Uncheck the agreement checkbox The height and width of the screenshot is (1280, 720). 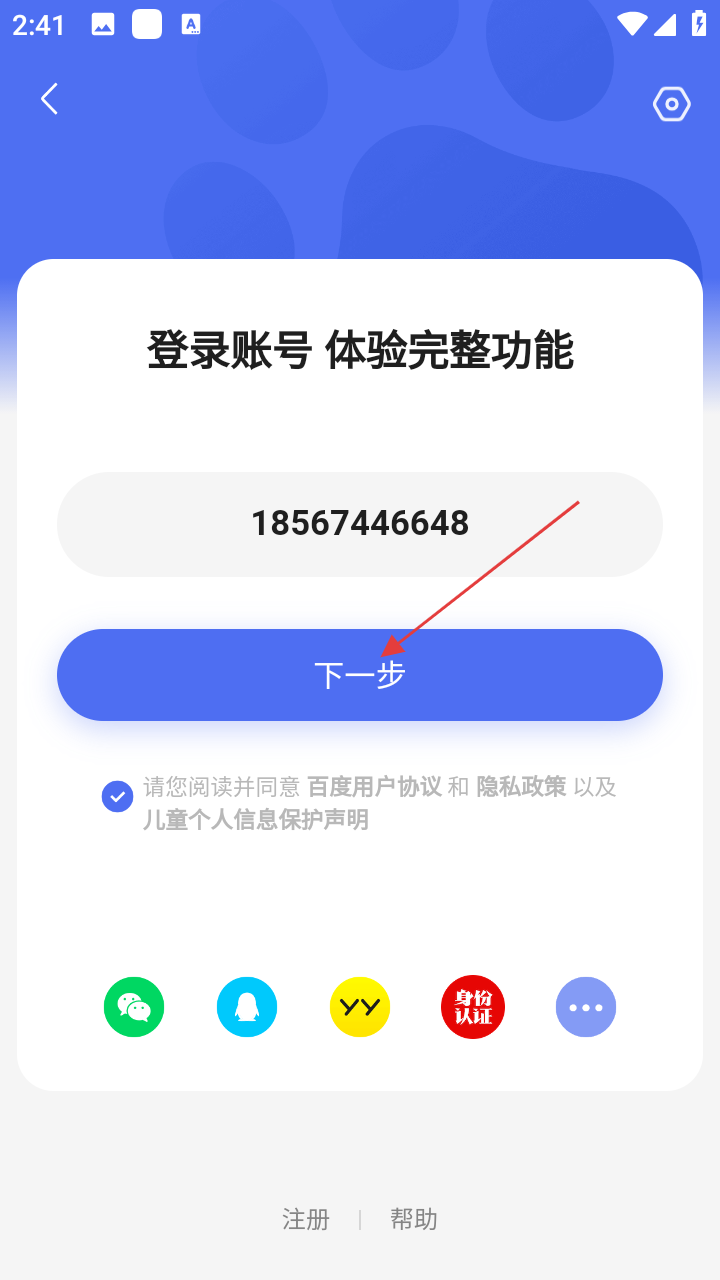117,797
